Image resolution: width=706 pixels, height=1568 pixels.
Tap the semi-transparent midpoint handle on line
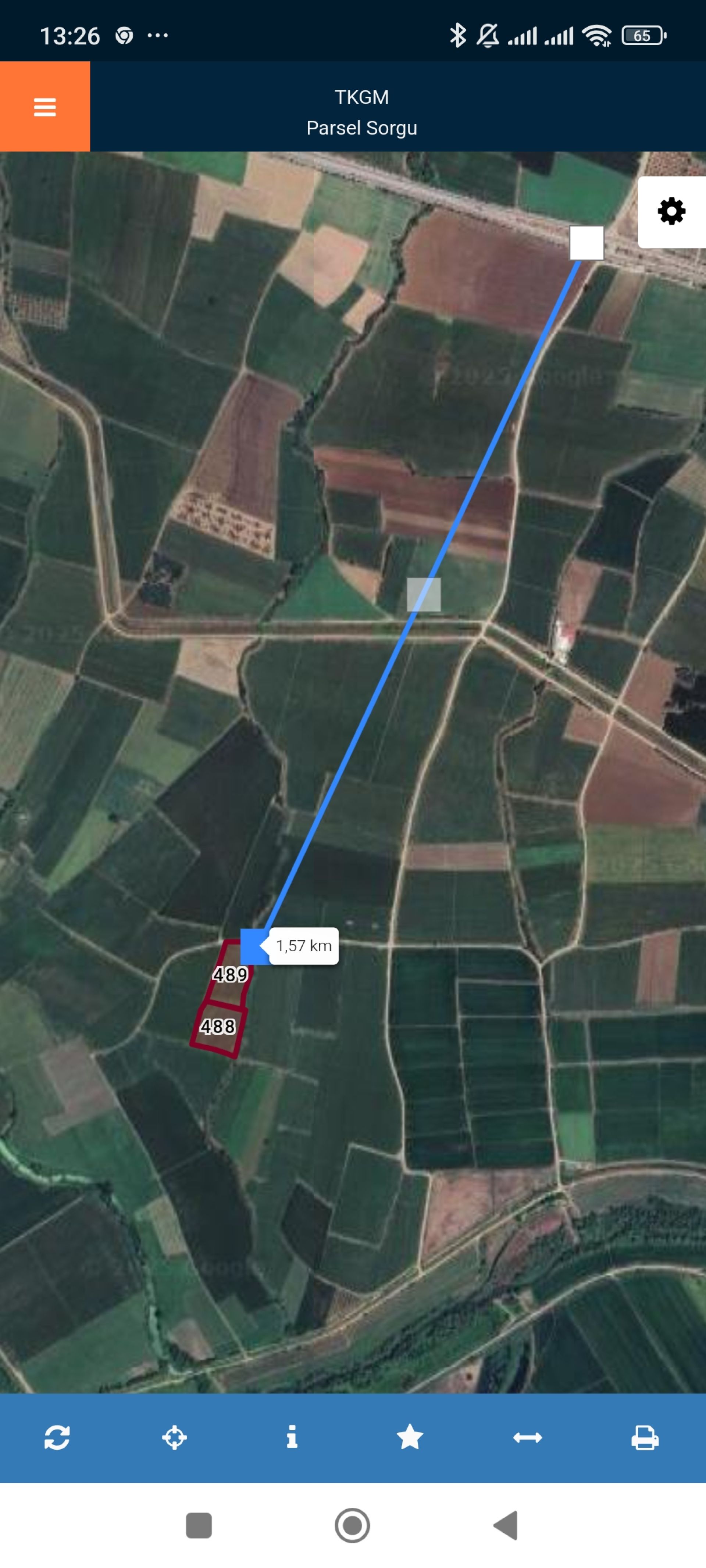click(x=424, y=595)
